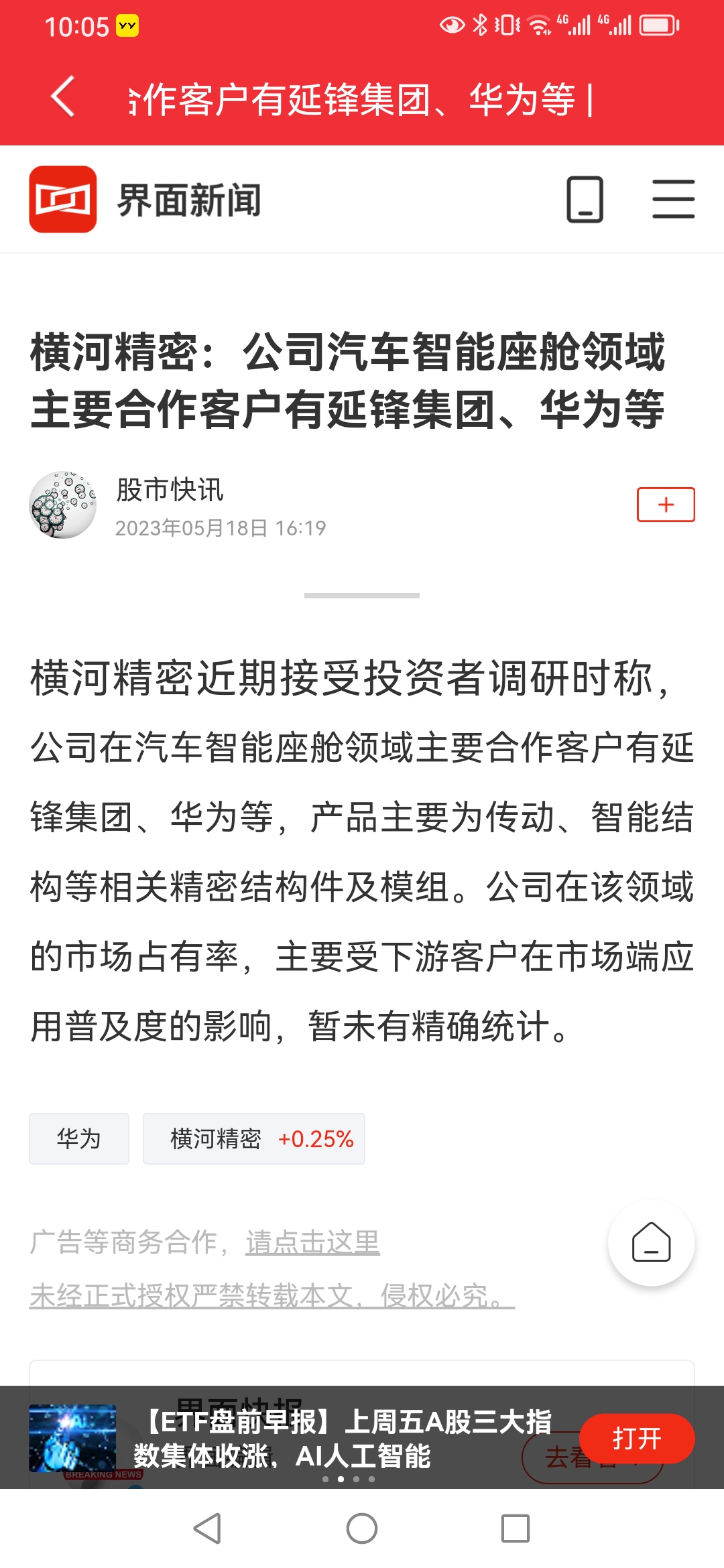Screen dimensions: 724x1568
Task: Go to the system home screen
Action: tap(362, 1528)
